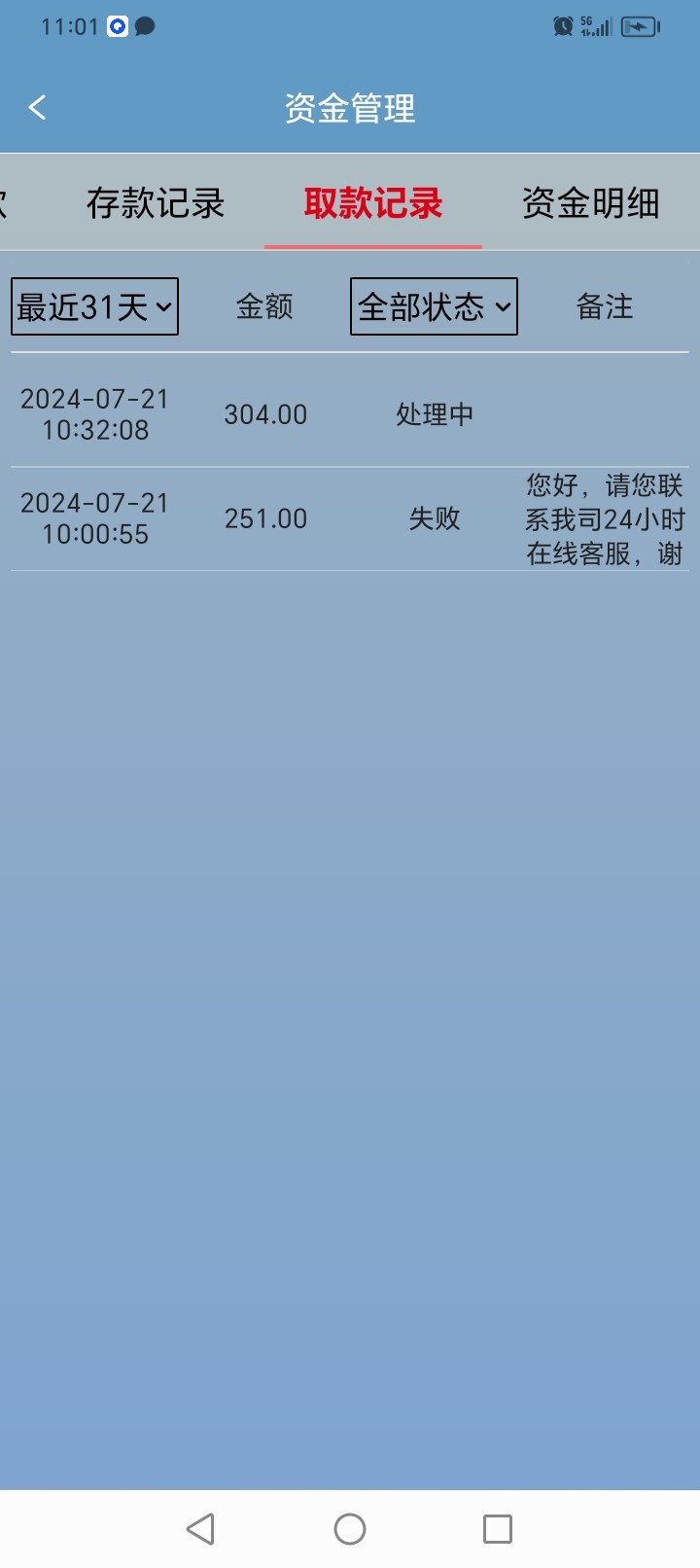This screenshot has height=1568, width=700.
Task: Open the 失败 record's customer service remark
Action: [603, 517]
